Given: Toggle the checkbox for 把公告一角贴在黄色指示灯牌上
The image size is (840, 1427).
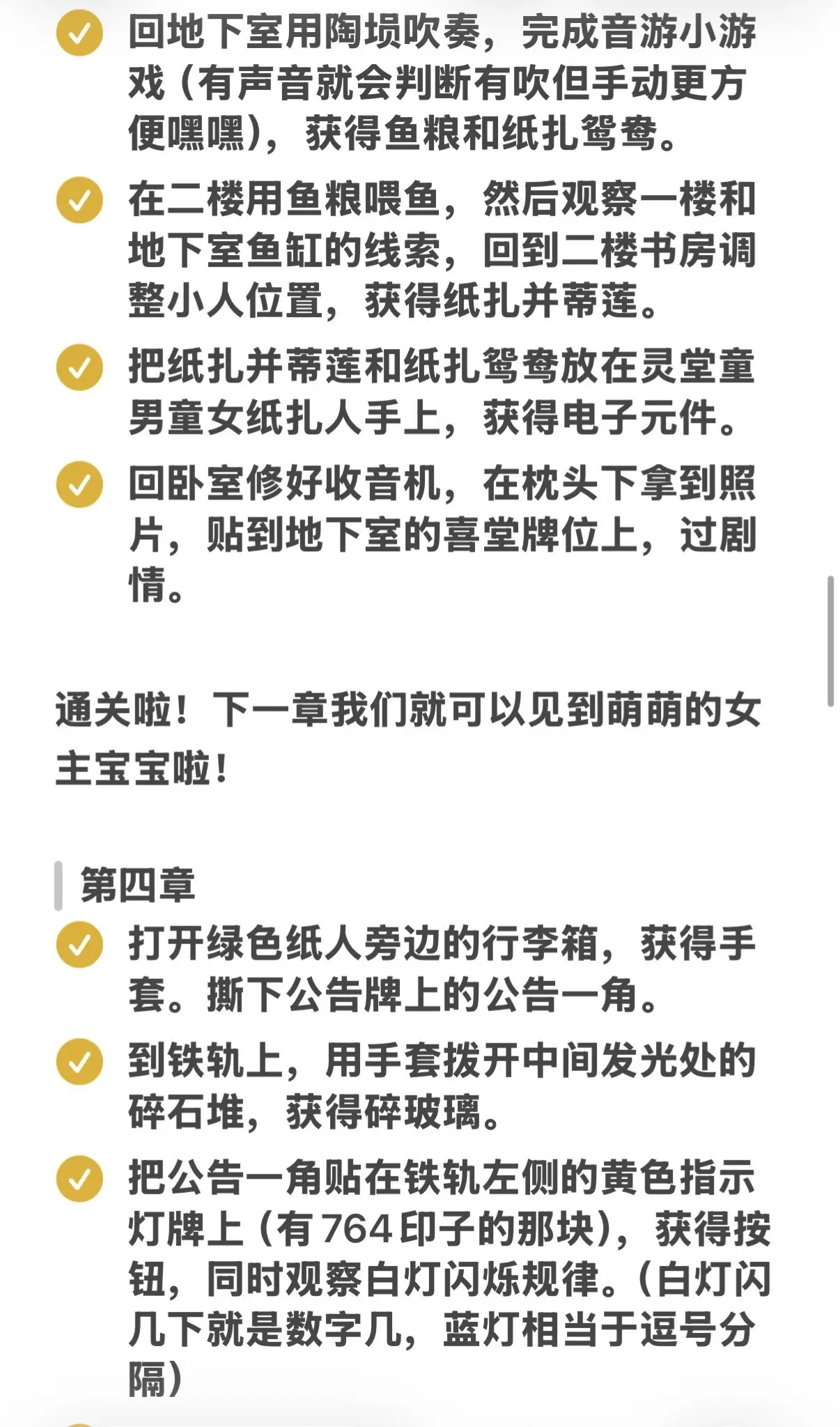Looking at the screenshot, I should [79, 1179].
